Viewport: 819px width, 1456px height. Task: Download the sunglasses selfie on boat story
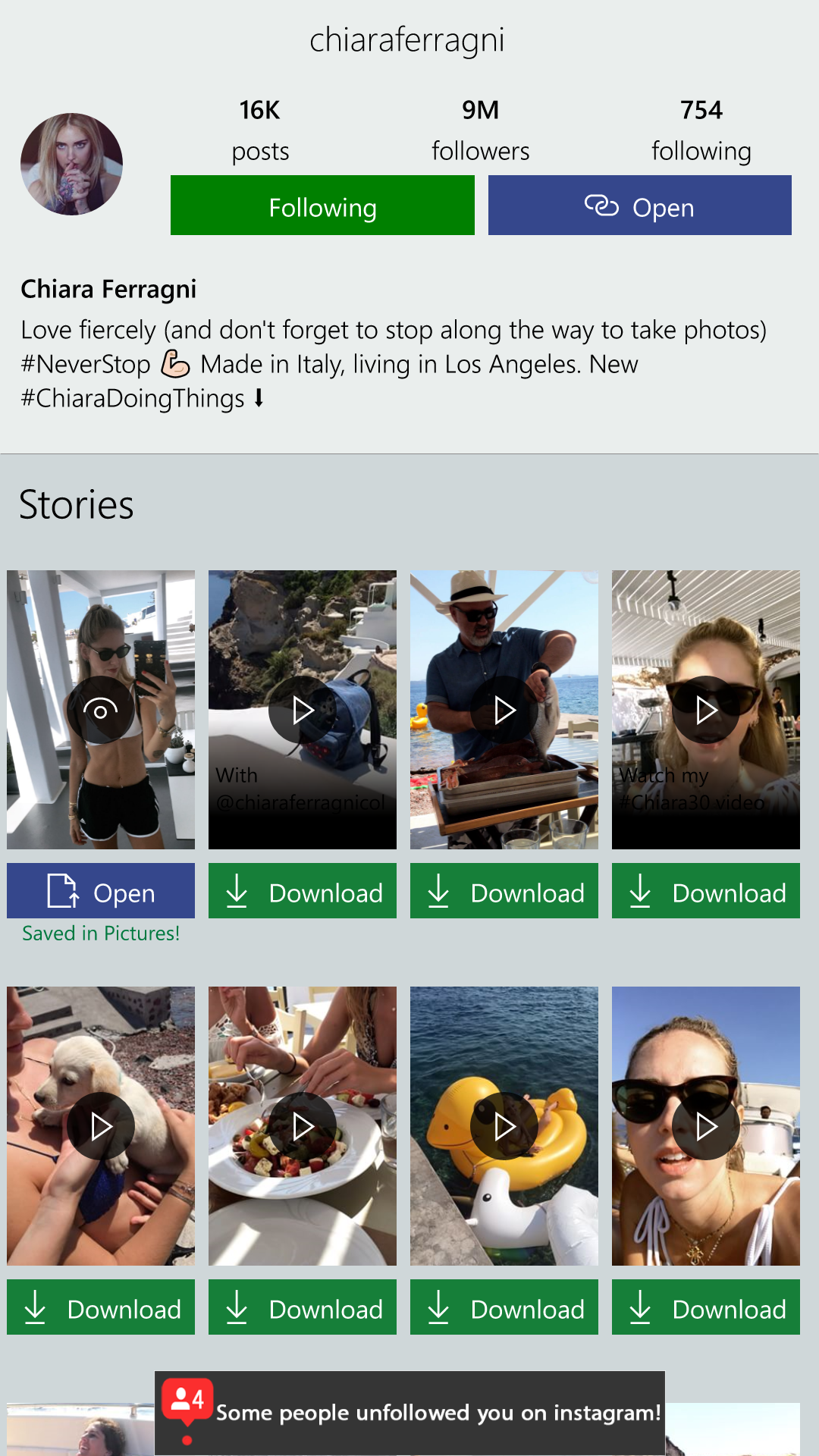point(706,1307)
